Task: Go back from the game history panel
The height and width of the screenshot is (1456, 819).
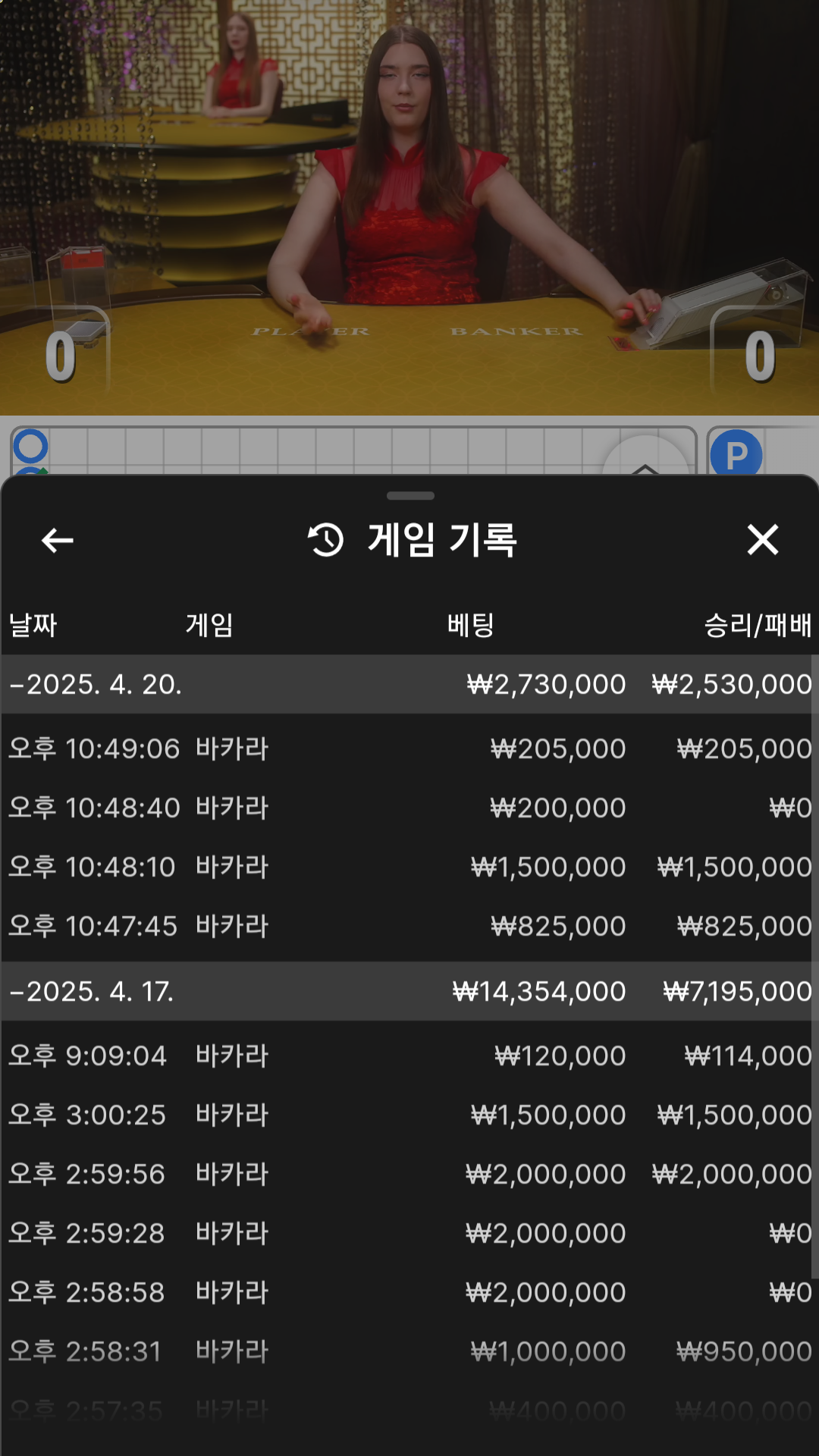Action: [58, 540]
